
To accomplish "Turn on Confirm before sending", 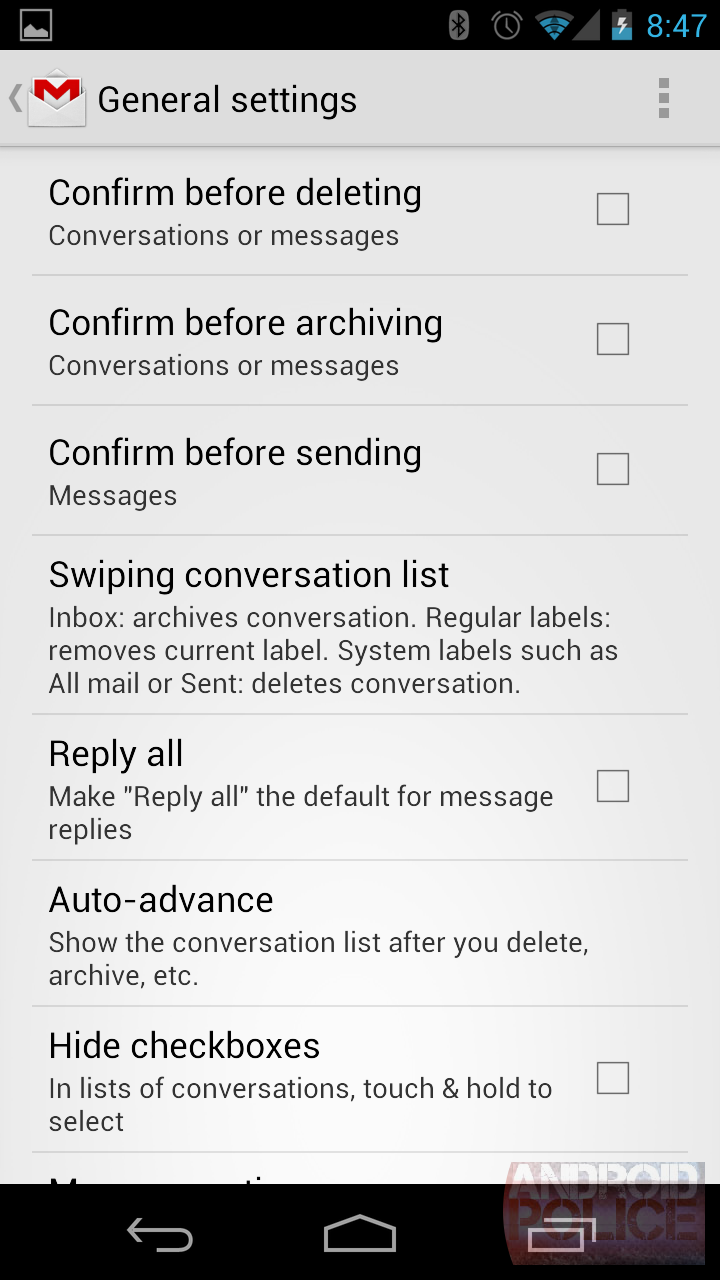I will (613, 469).
